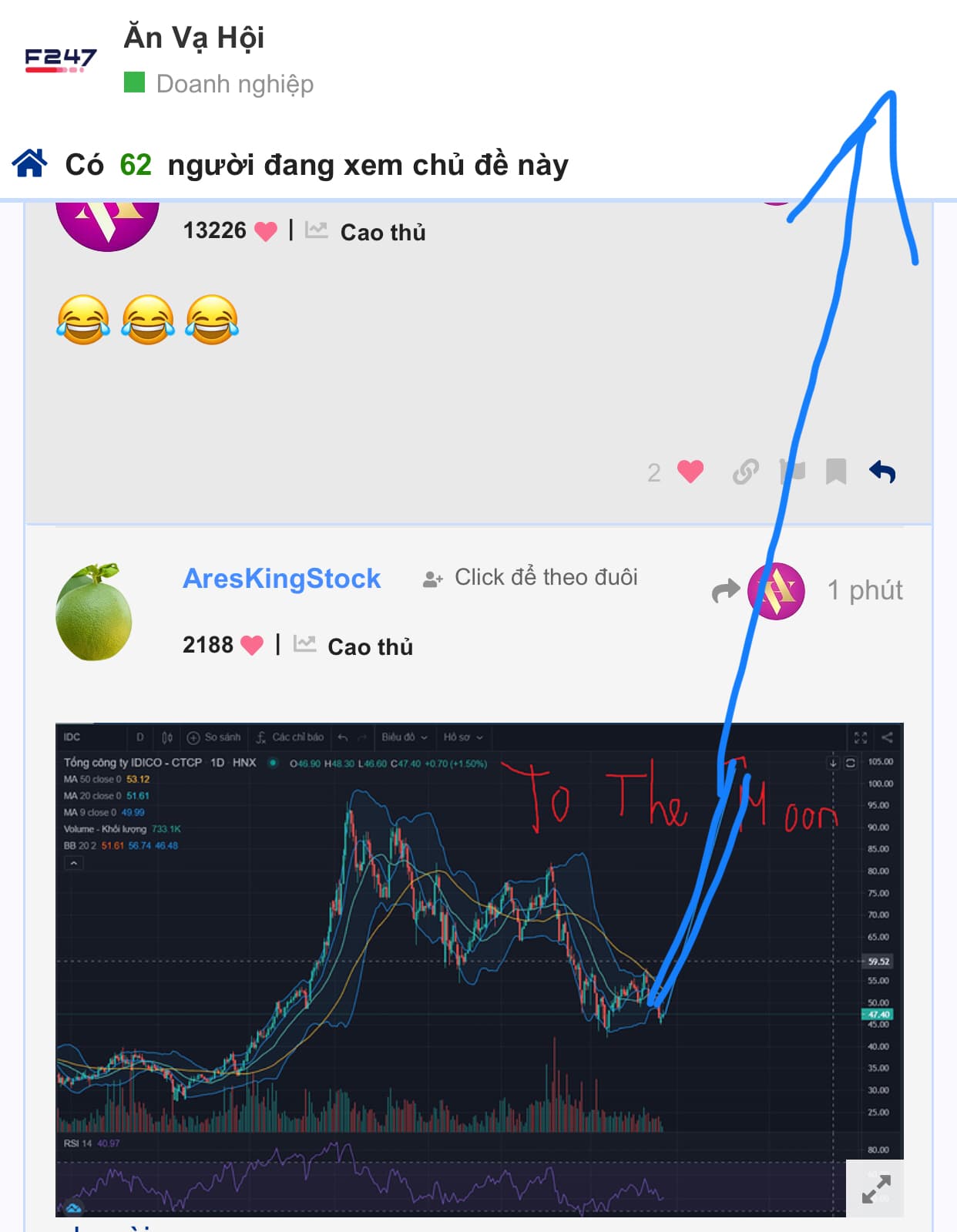
Task: Reply to the laughing emoji post
Action: tap(882, 472)
